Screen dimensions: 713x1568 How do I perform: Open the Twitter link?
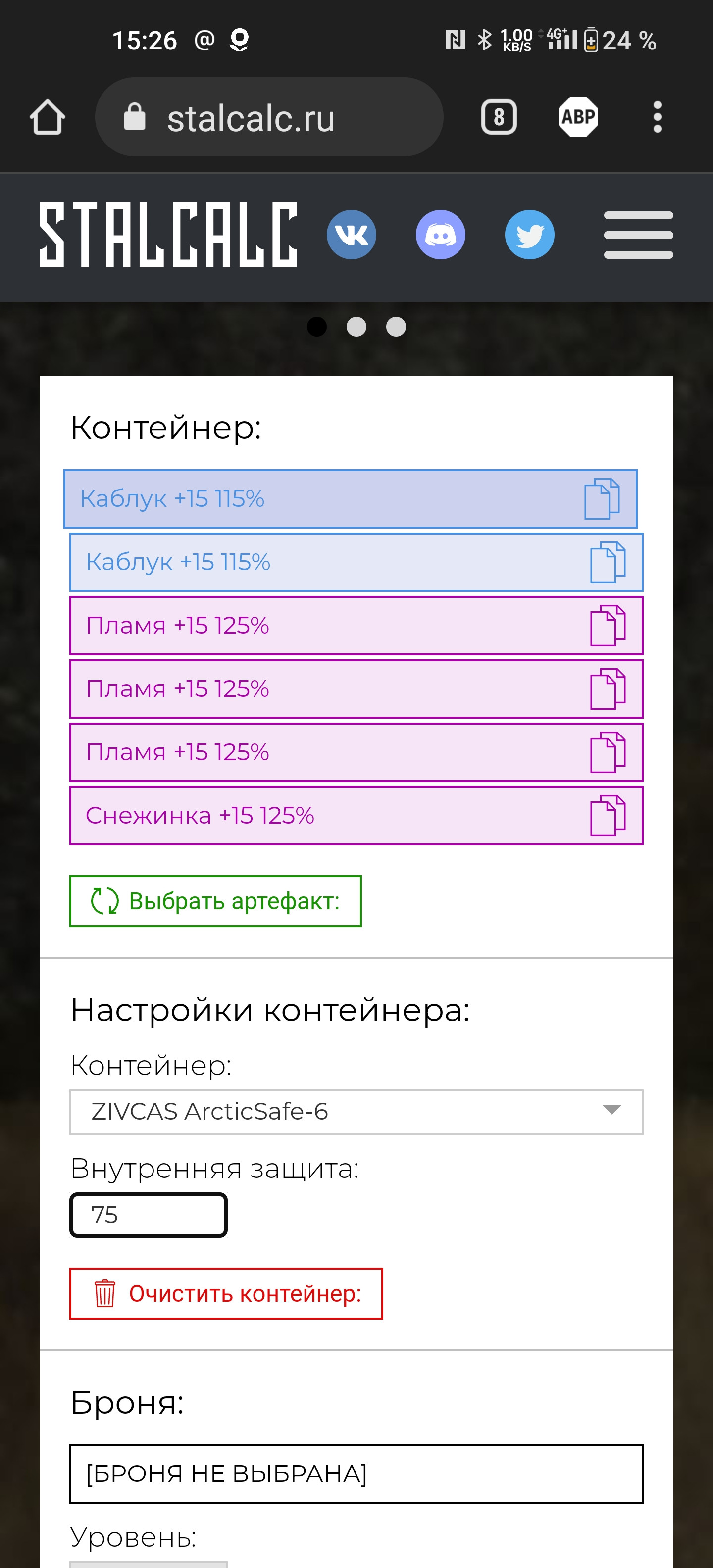click(529, 234)
